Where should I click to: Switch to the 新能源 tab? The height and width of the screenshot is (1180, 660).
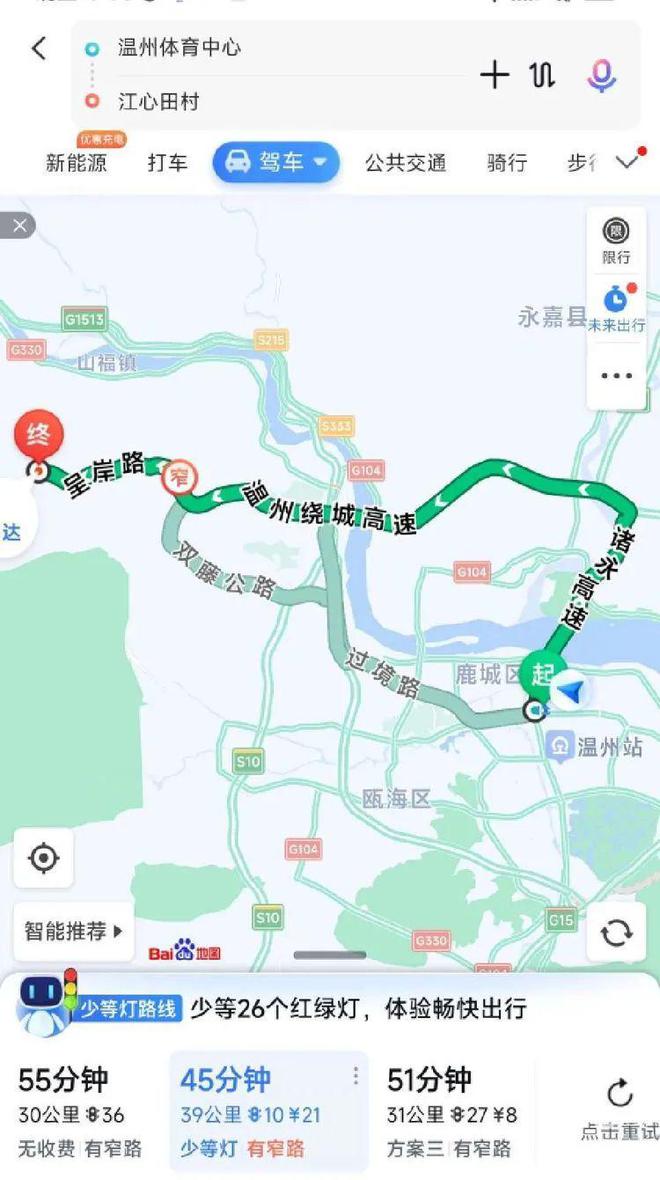pos(76,163)
